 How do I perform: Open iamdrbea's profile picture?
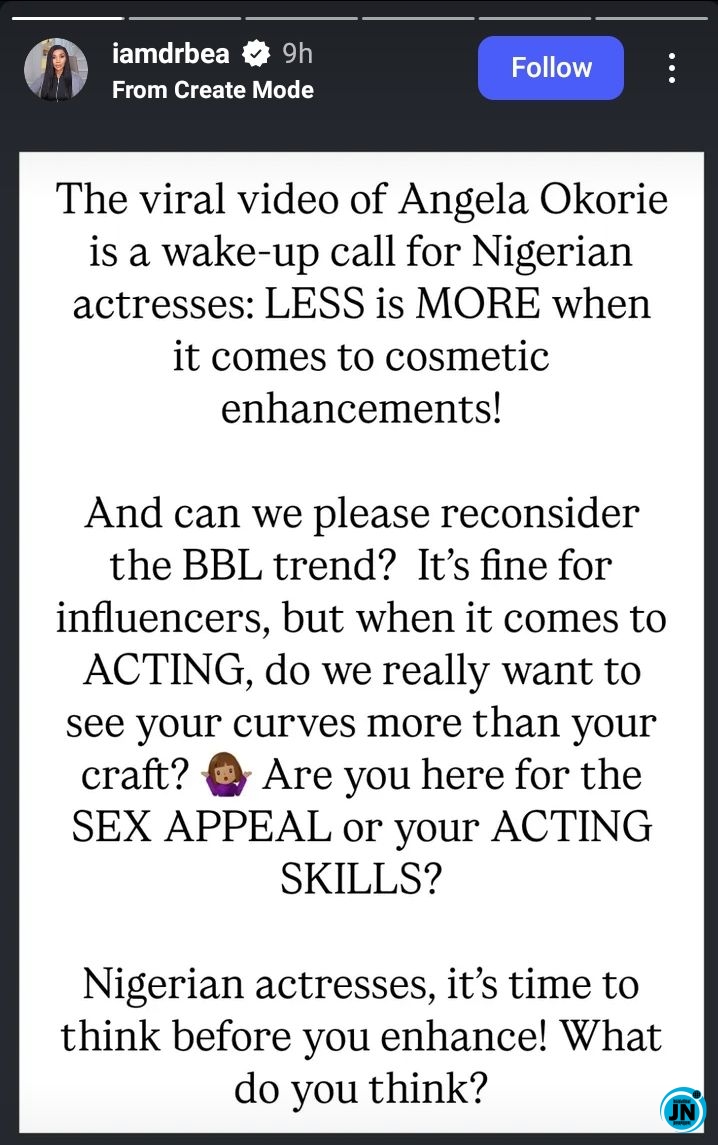click(x=56, y=71)
